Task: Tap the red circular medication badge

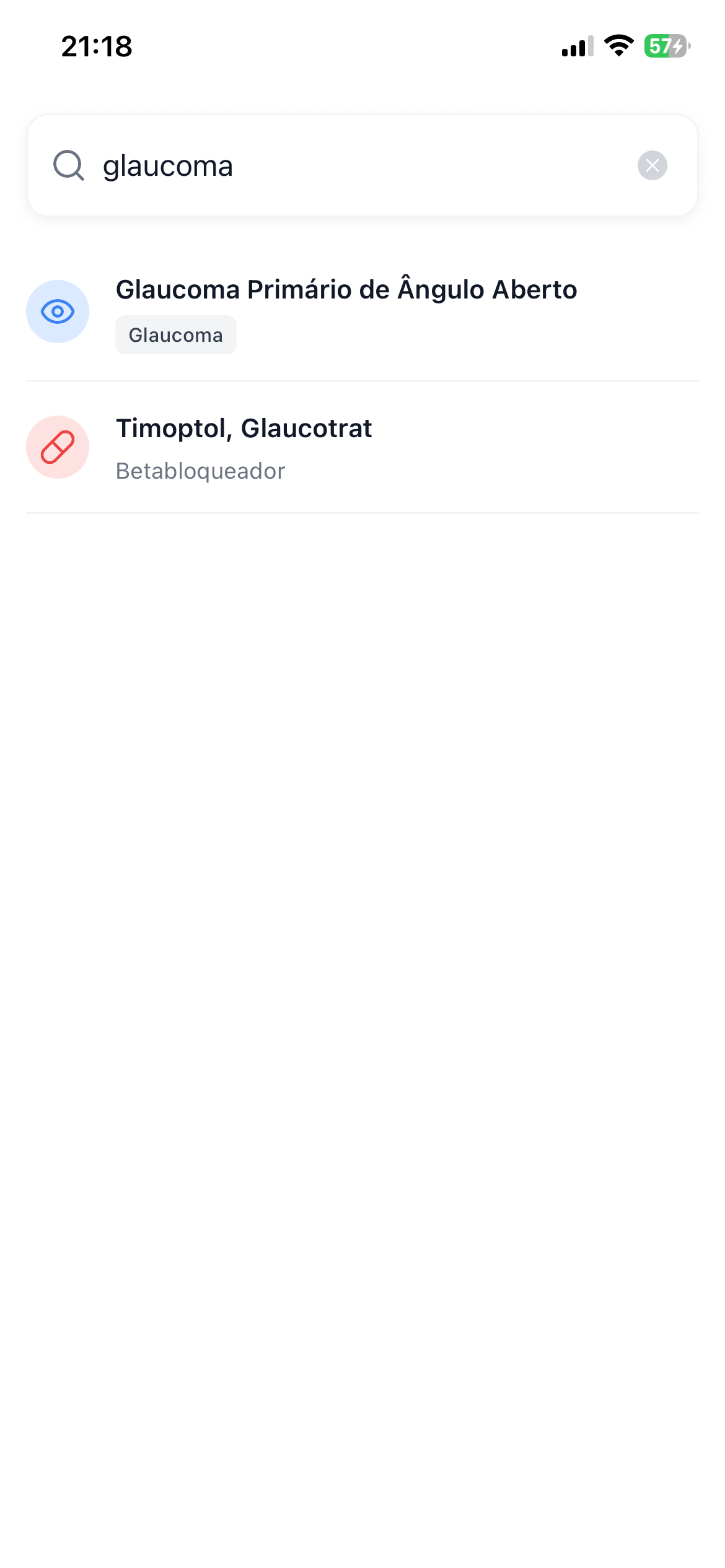Action: point(57,447)
